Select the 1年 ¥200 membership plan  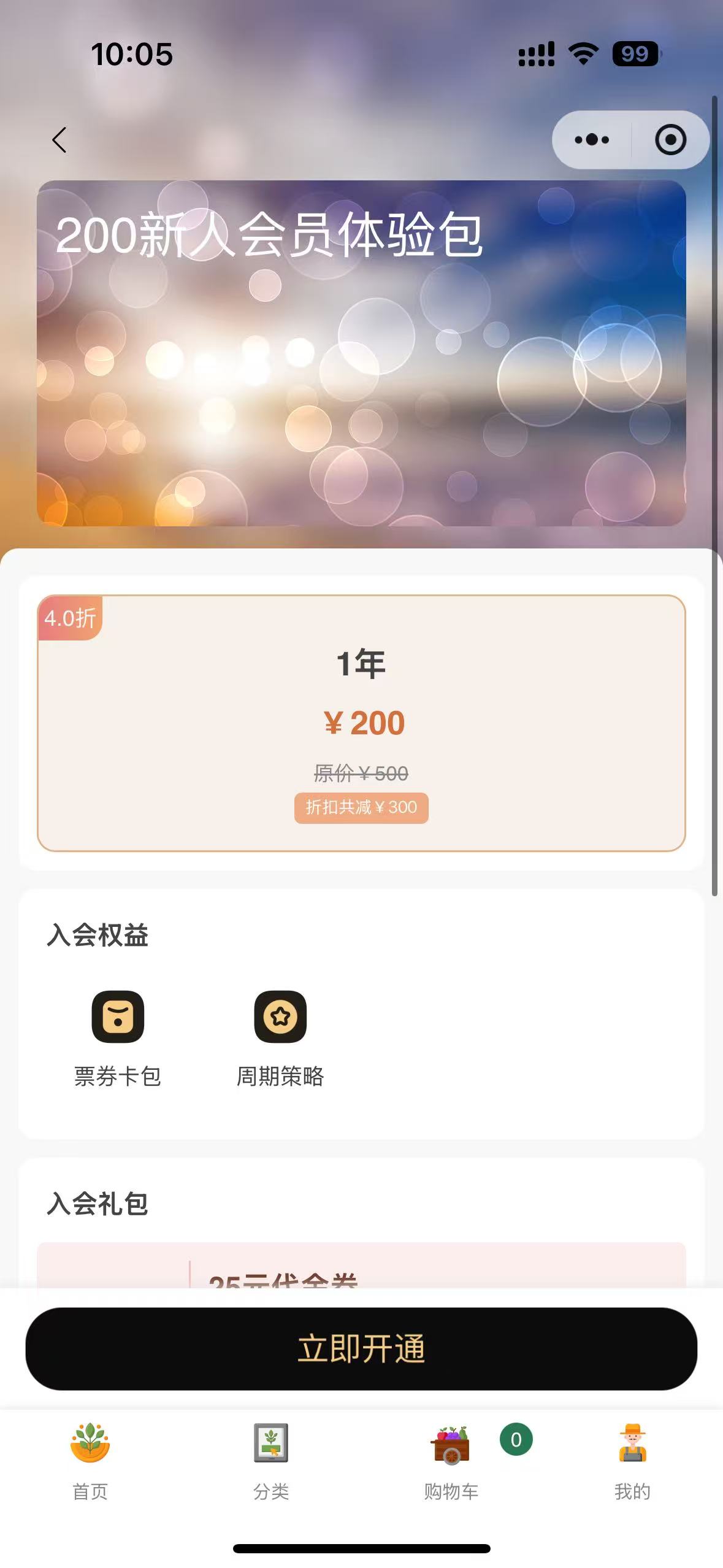tap(361, 723)
